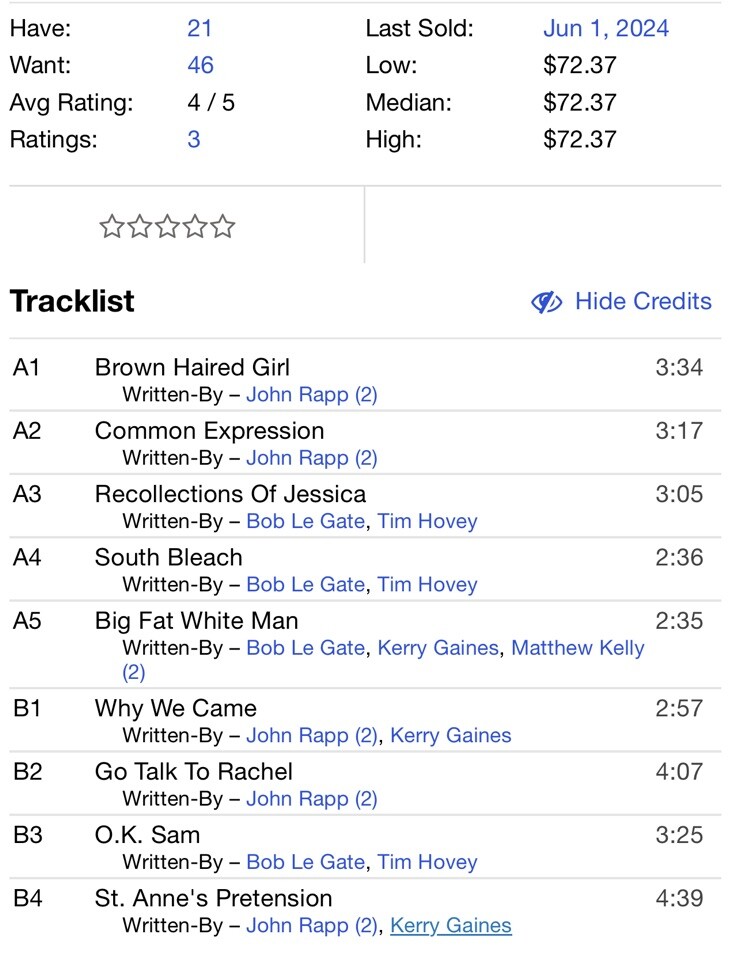Open Tim Hovey under South Bleach
This screenshot has height=971, width=740.
click(427, 584)
